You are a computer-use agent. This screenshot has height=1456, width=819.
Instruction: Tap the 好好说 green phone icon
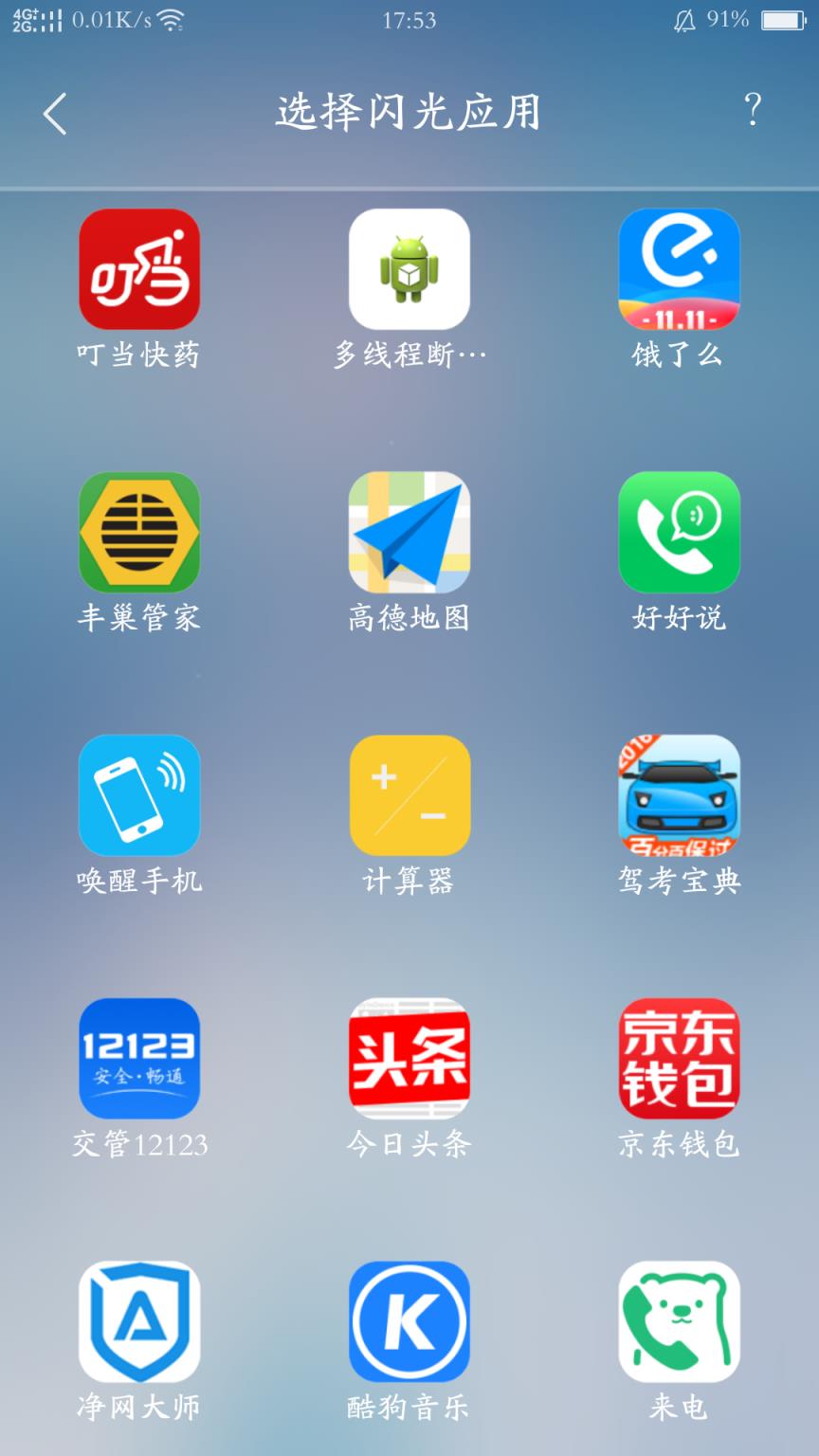679,532
